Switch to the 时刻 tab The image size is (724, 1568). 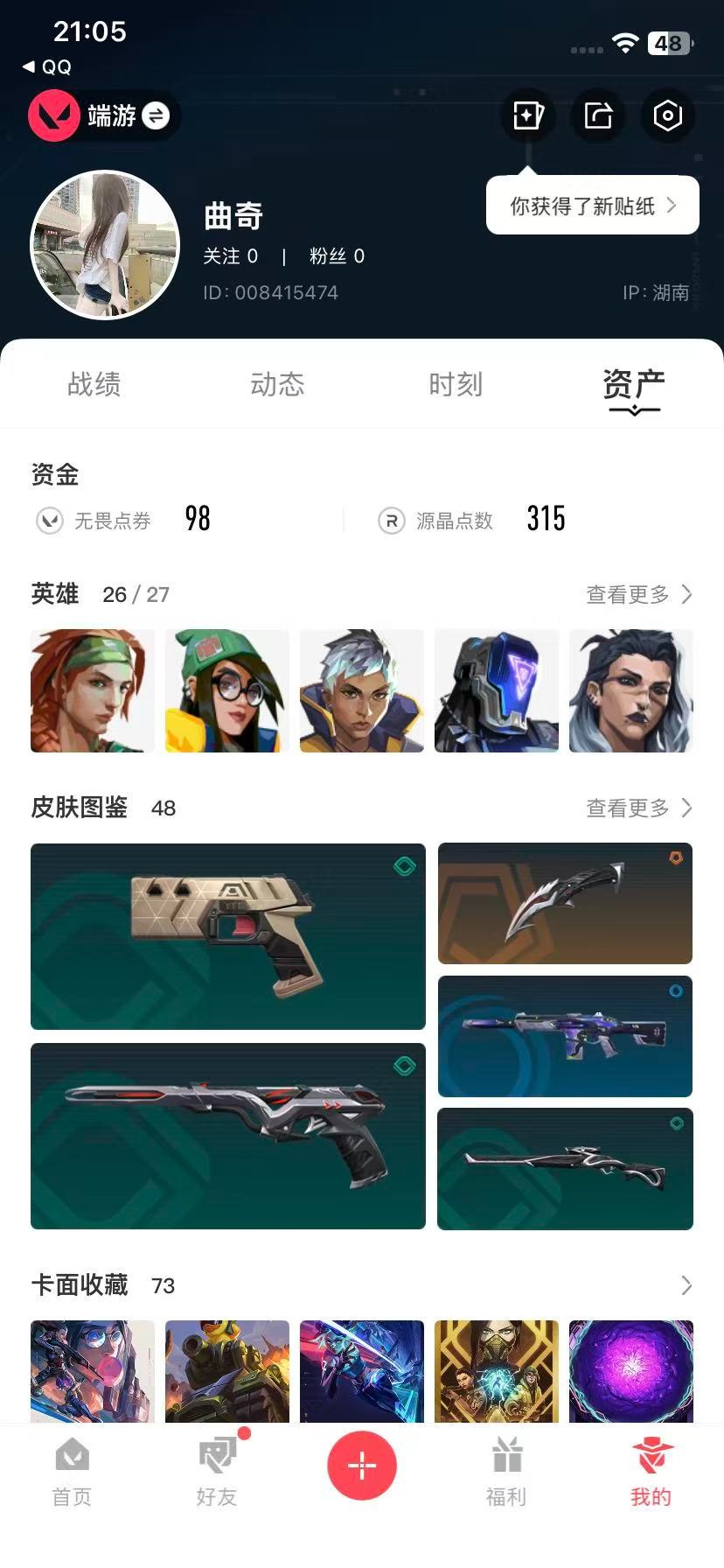click(456, 384)
